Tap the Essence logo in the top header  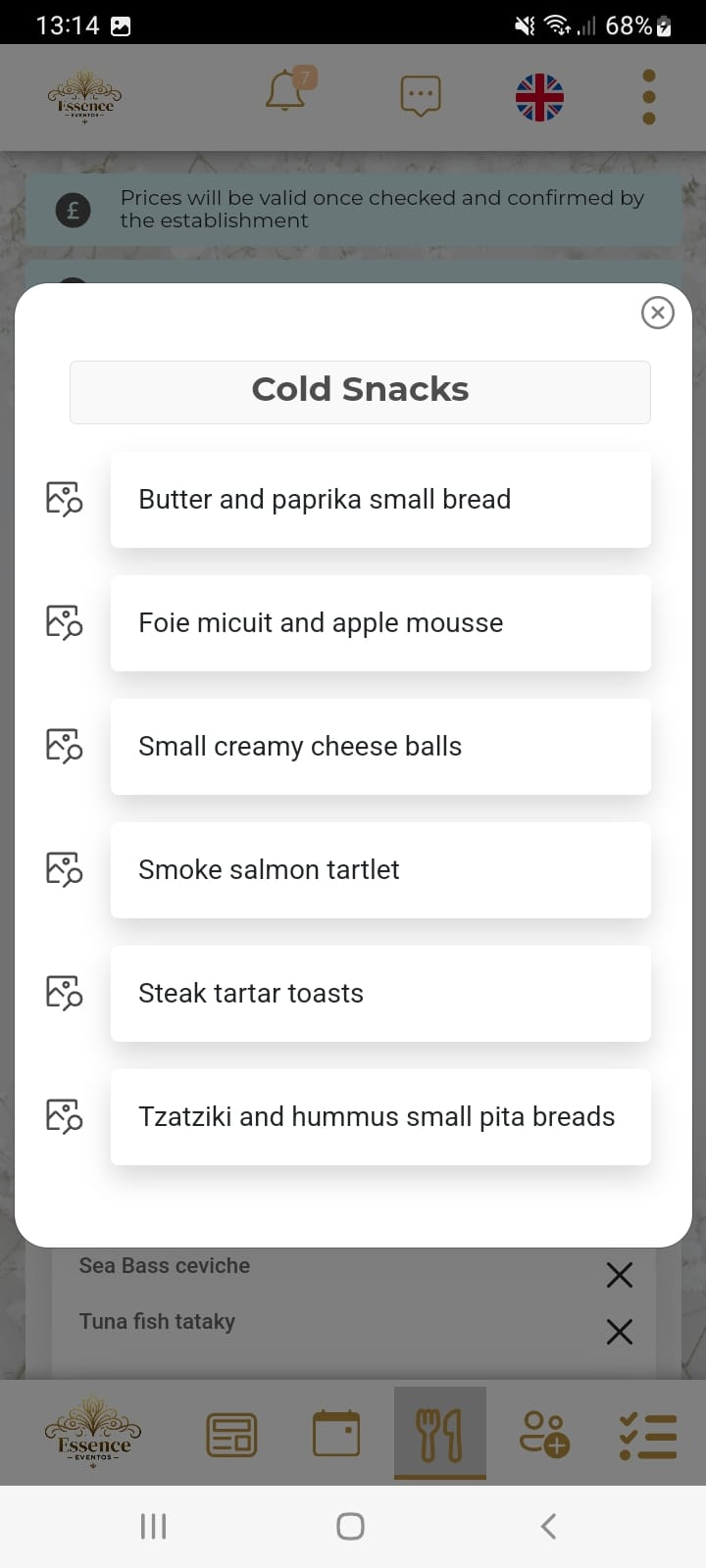(x=84, y=96)
